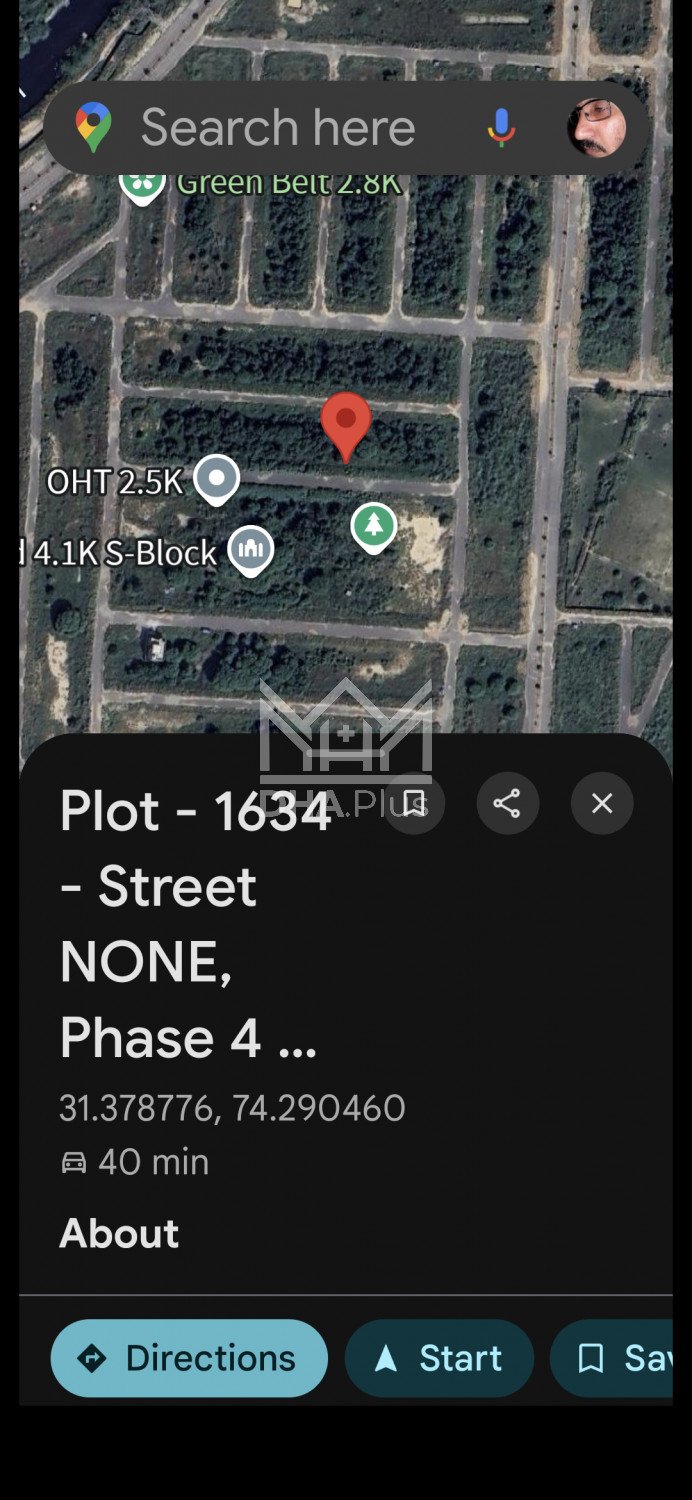
Task: Start navigation to this plot
Action: coord(439,1358)
